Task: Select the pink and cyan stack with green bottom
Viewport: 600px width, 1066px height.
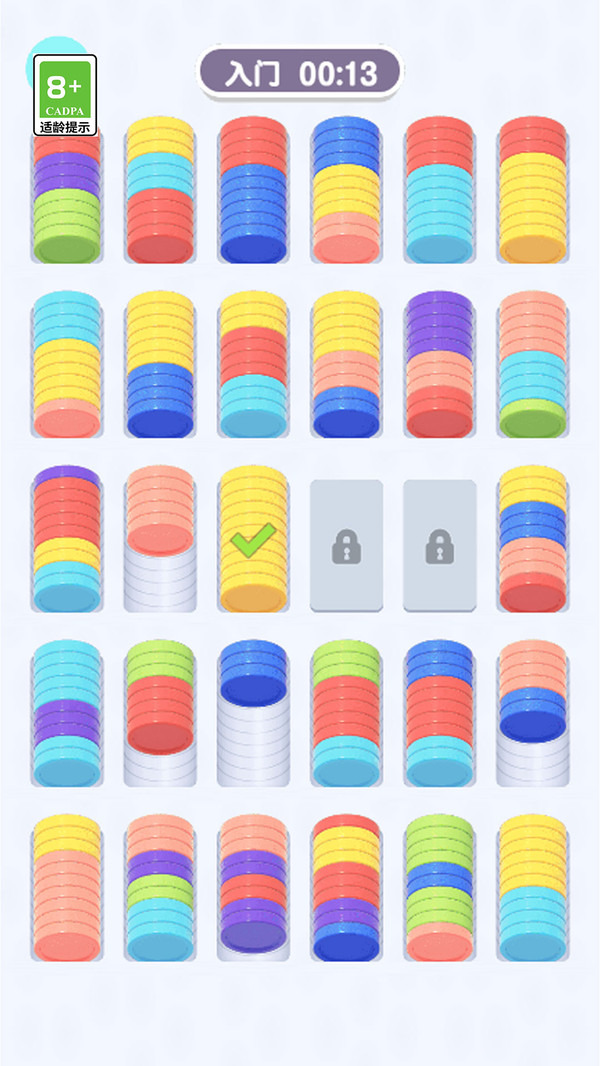Action: tap(532, 365)
